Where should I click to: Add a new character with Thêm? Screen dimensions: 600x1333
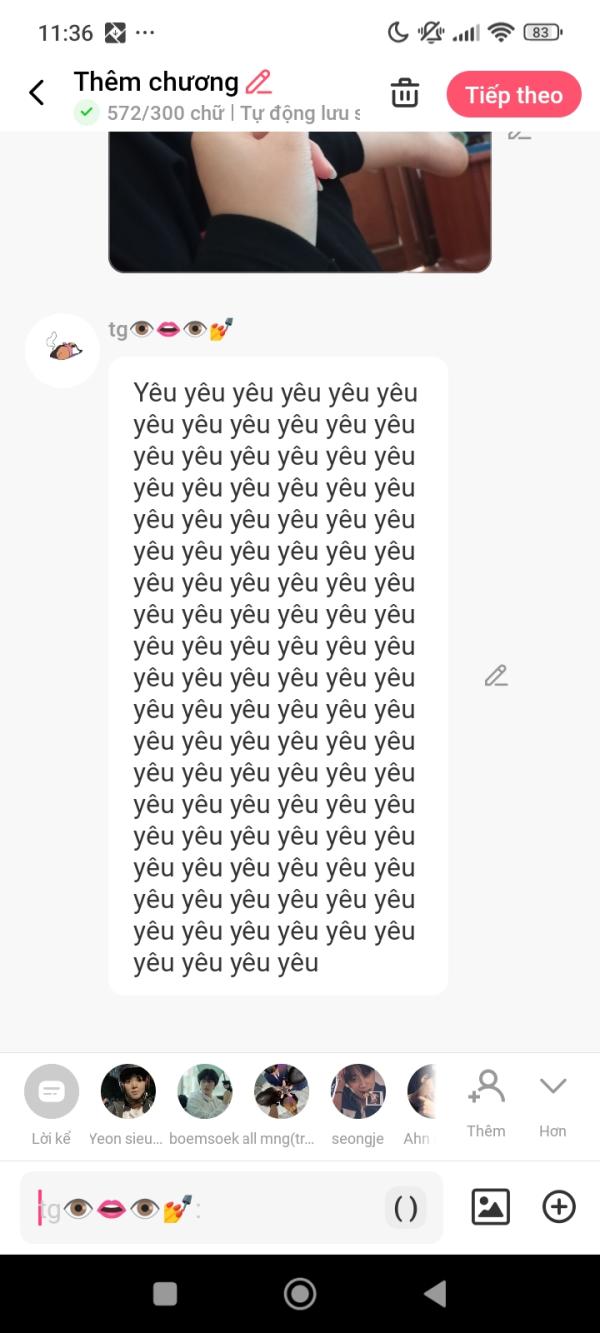486,1101
